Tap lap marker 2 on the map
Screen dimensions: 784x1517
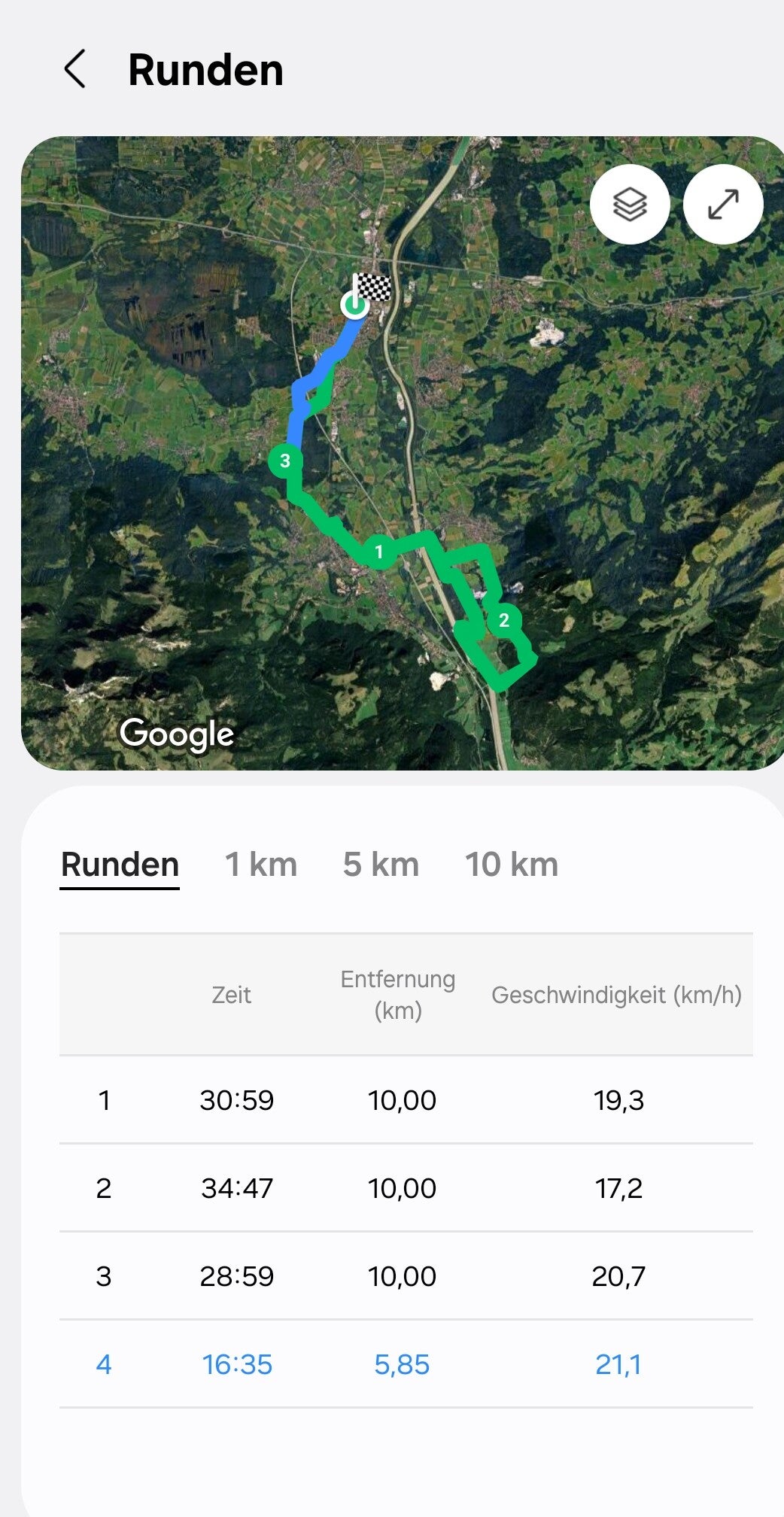[504, 620]
